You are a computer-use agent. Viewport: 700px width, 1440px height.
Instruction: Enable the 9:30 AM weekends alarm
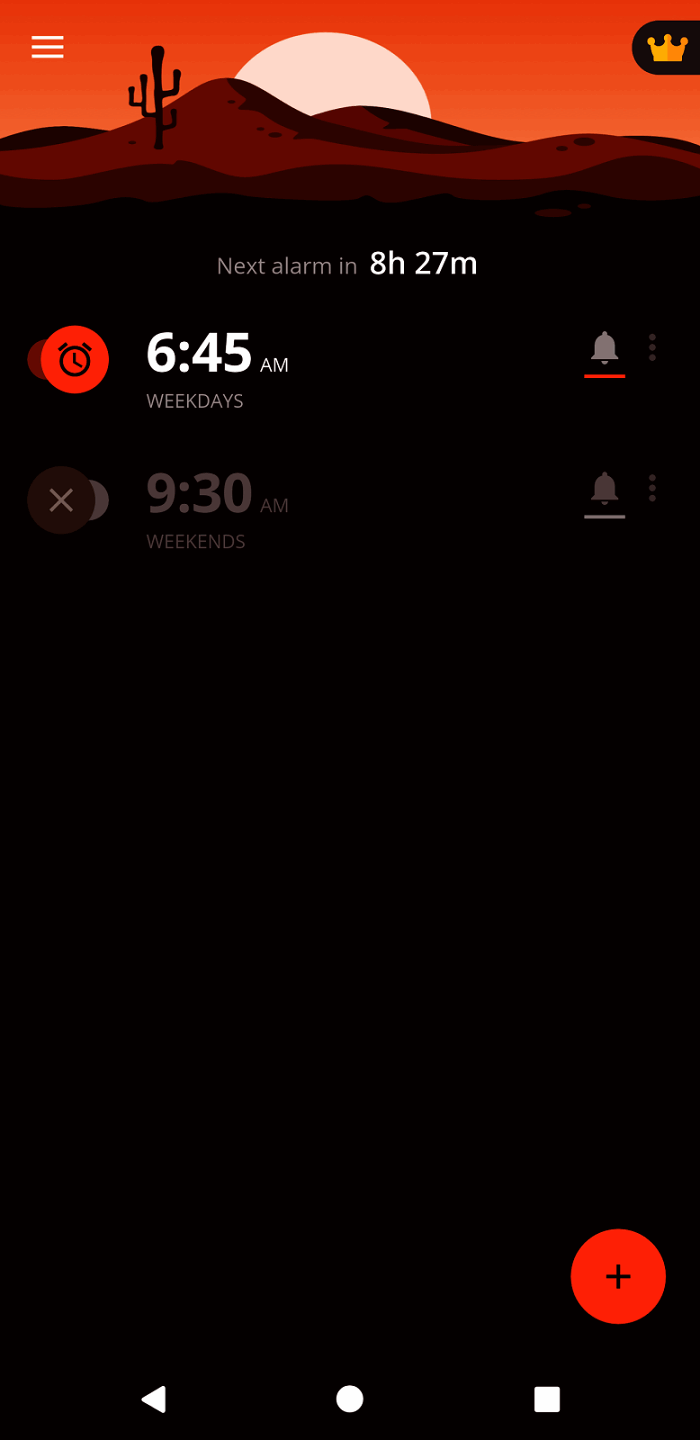[x=66, y=500]
